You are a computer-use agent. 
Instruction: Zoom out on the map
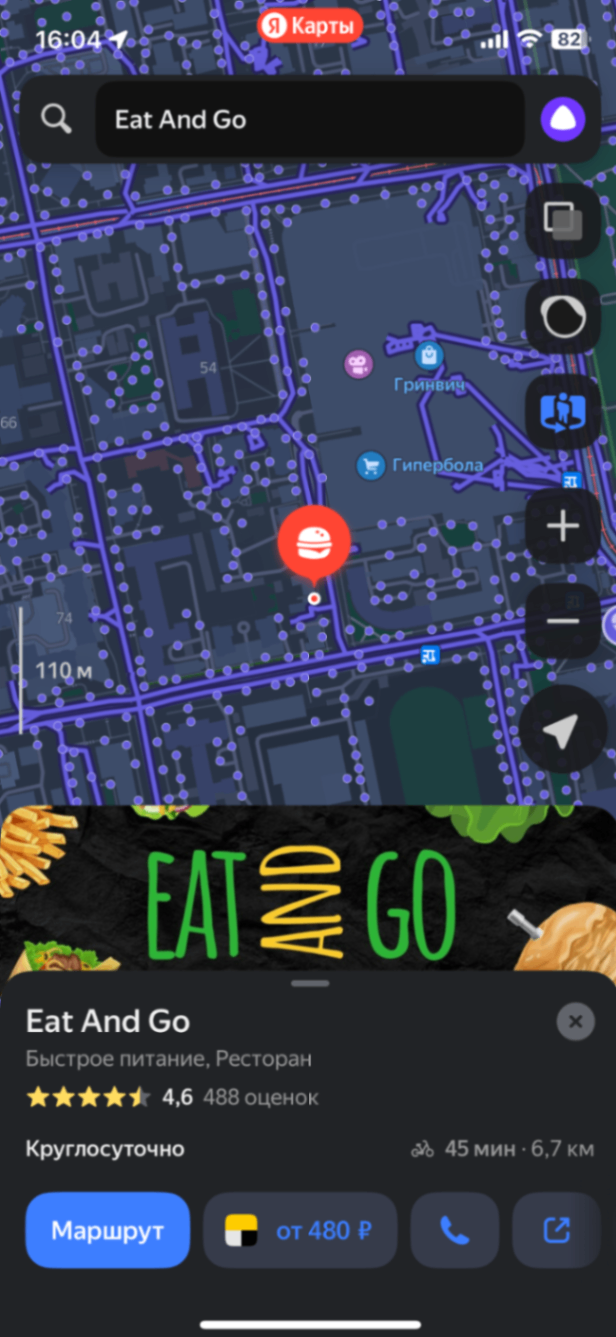(563, 622)
